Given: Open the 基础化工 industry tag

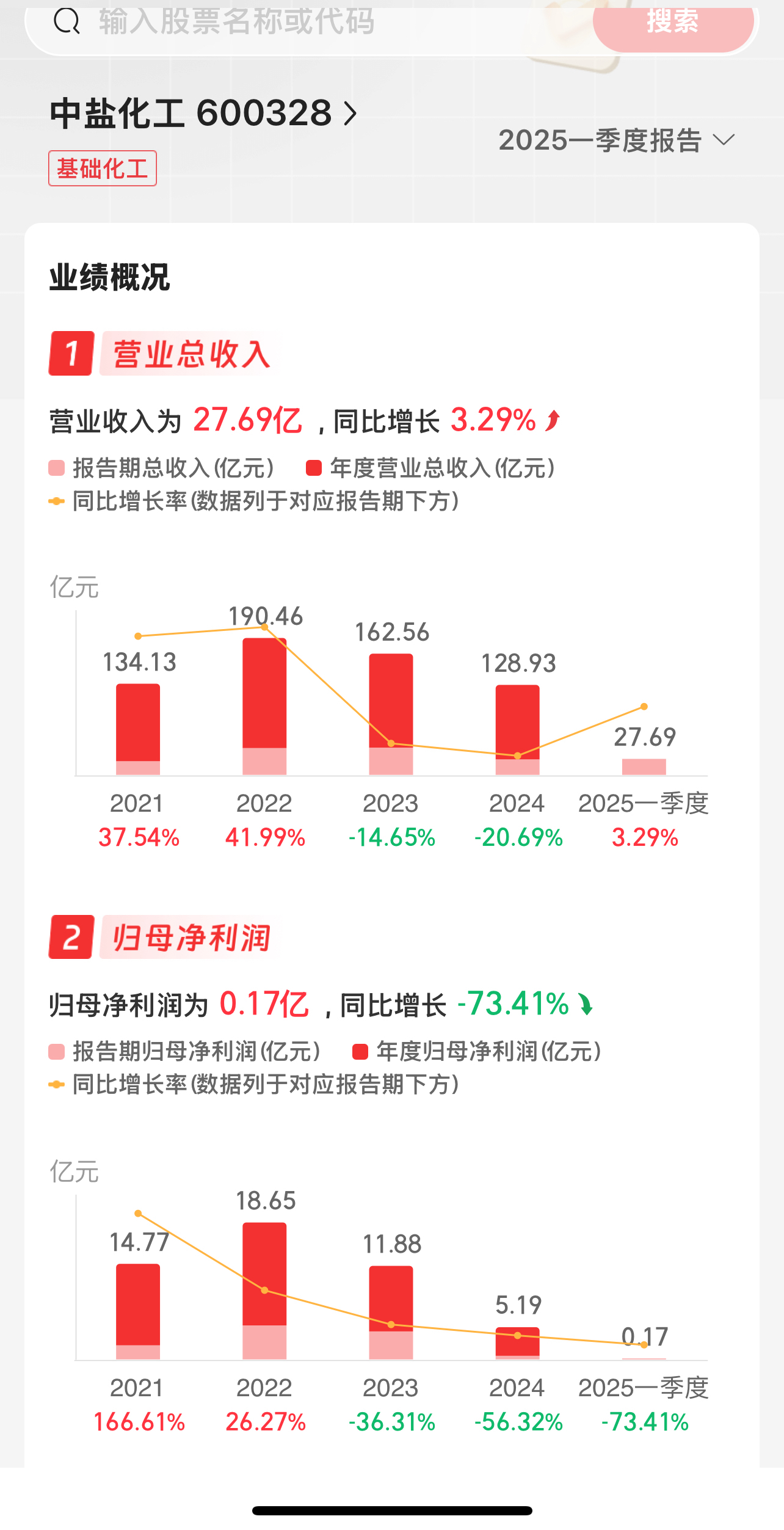Looking at the screenshot, I should coord(103,168).
